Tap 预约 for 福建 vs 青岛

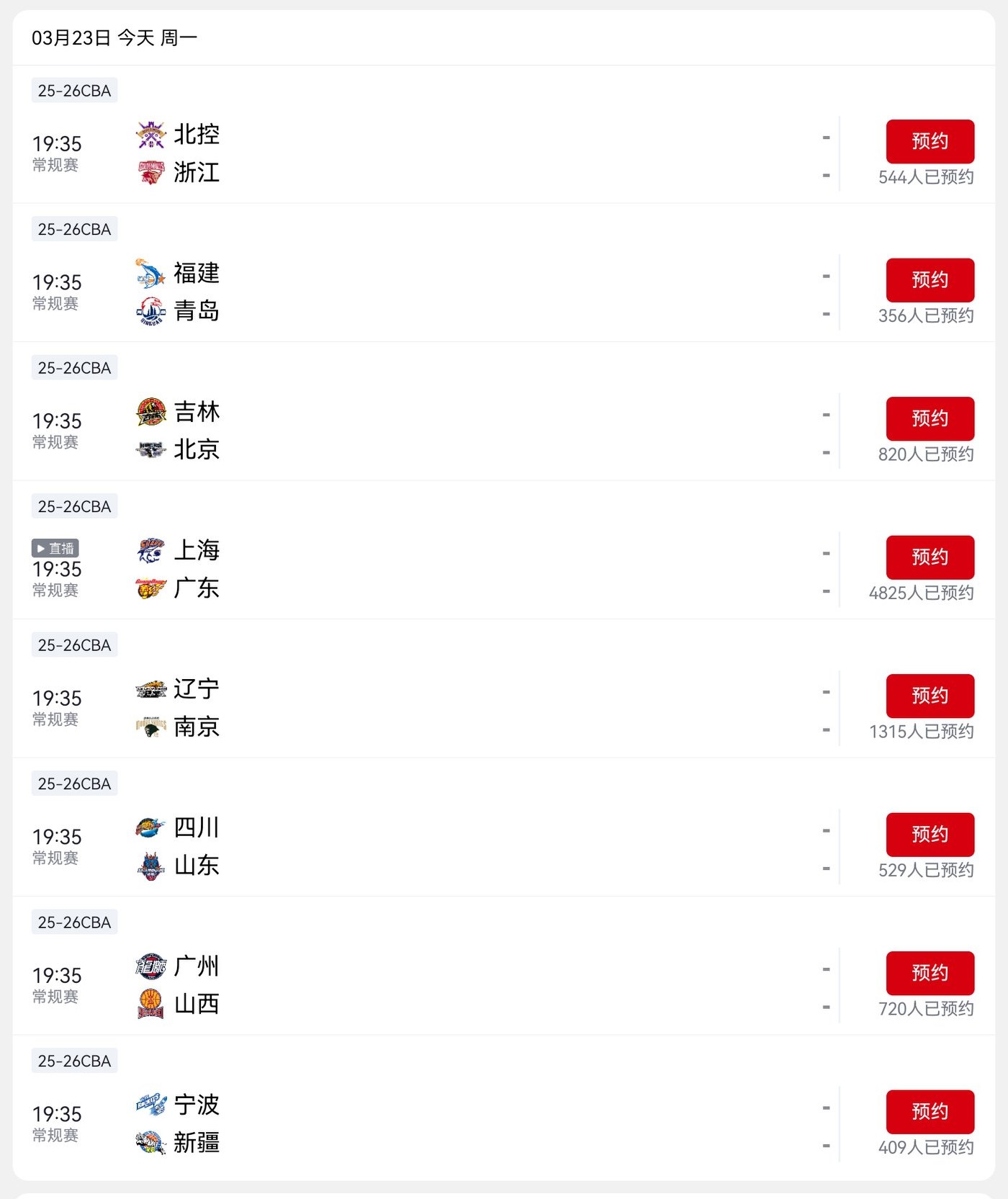930,280
